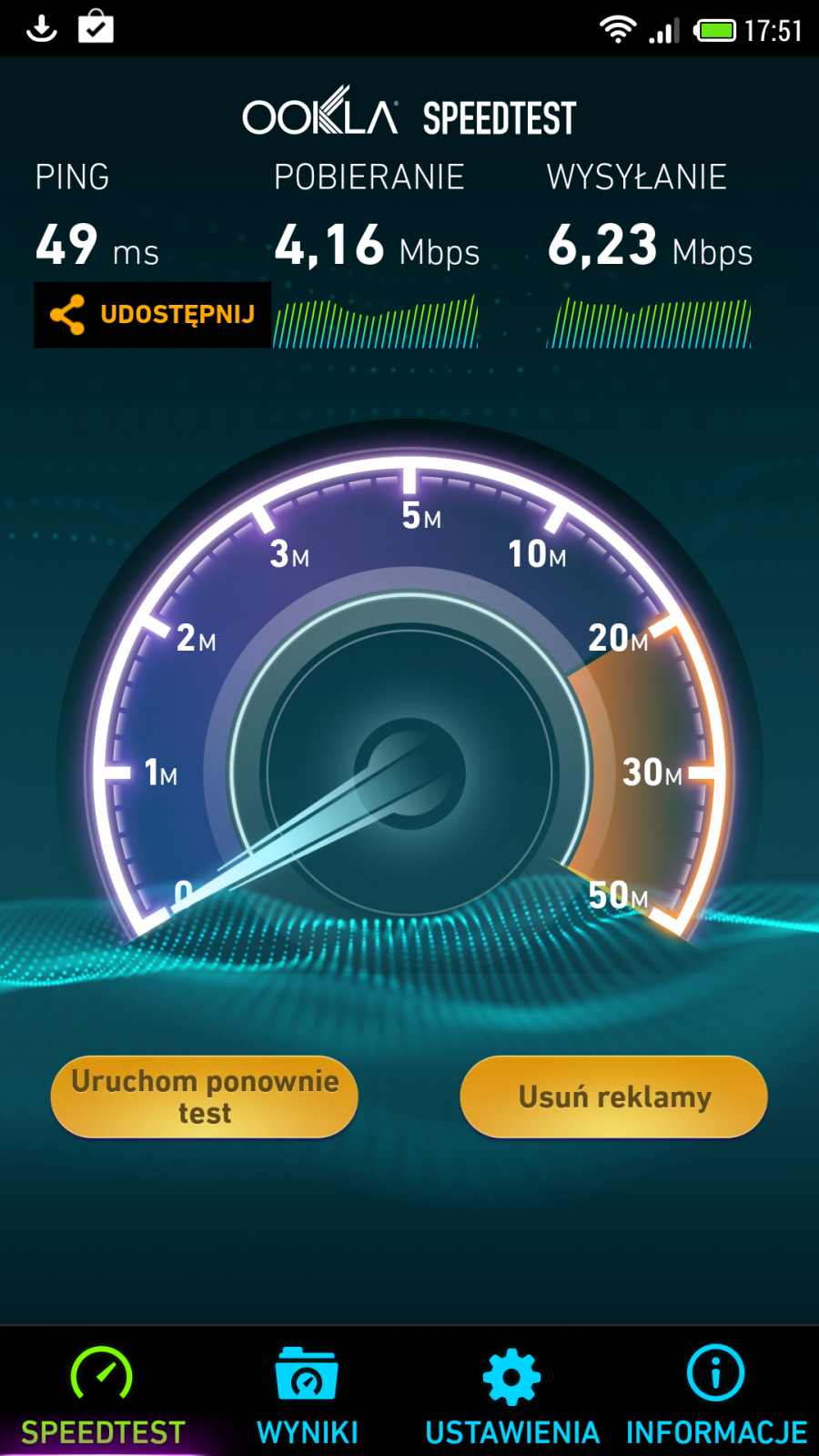Go to the Informacje tab
The height and width of the screenshot is (1456, 819).
[x=716, y=1394]
